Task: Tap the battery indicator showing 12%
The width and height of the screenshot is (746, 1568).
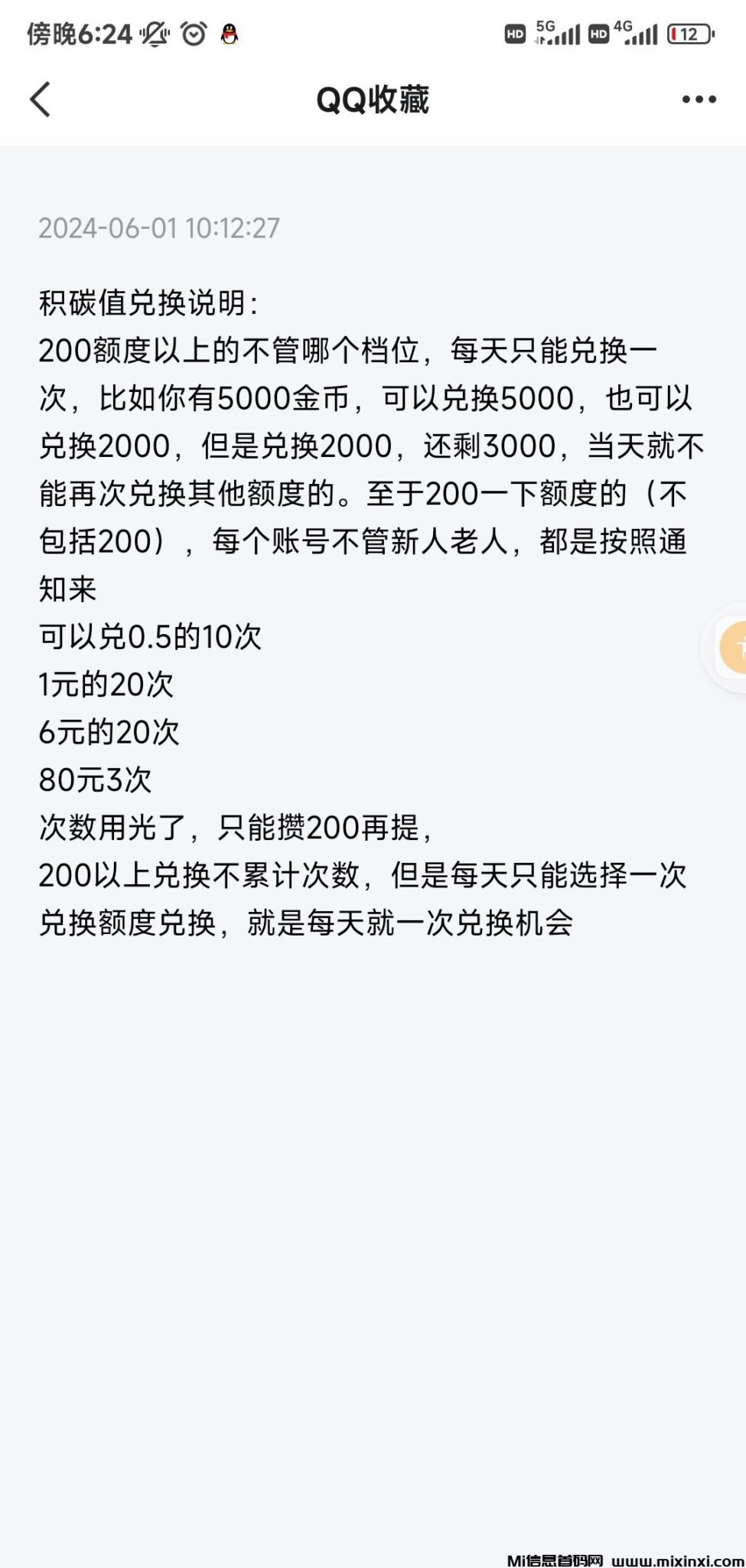Action: click(x=689, y=34)
